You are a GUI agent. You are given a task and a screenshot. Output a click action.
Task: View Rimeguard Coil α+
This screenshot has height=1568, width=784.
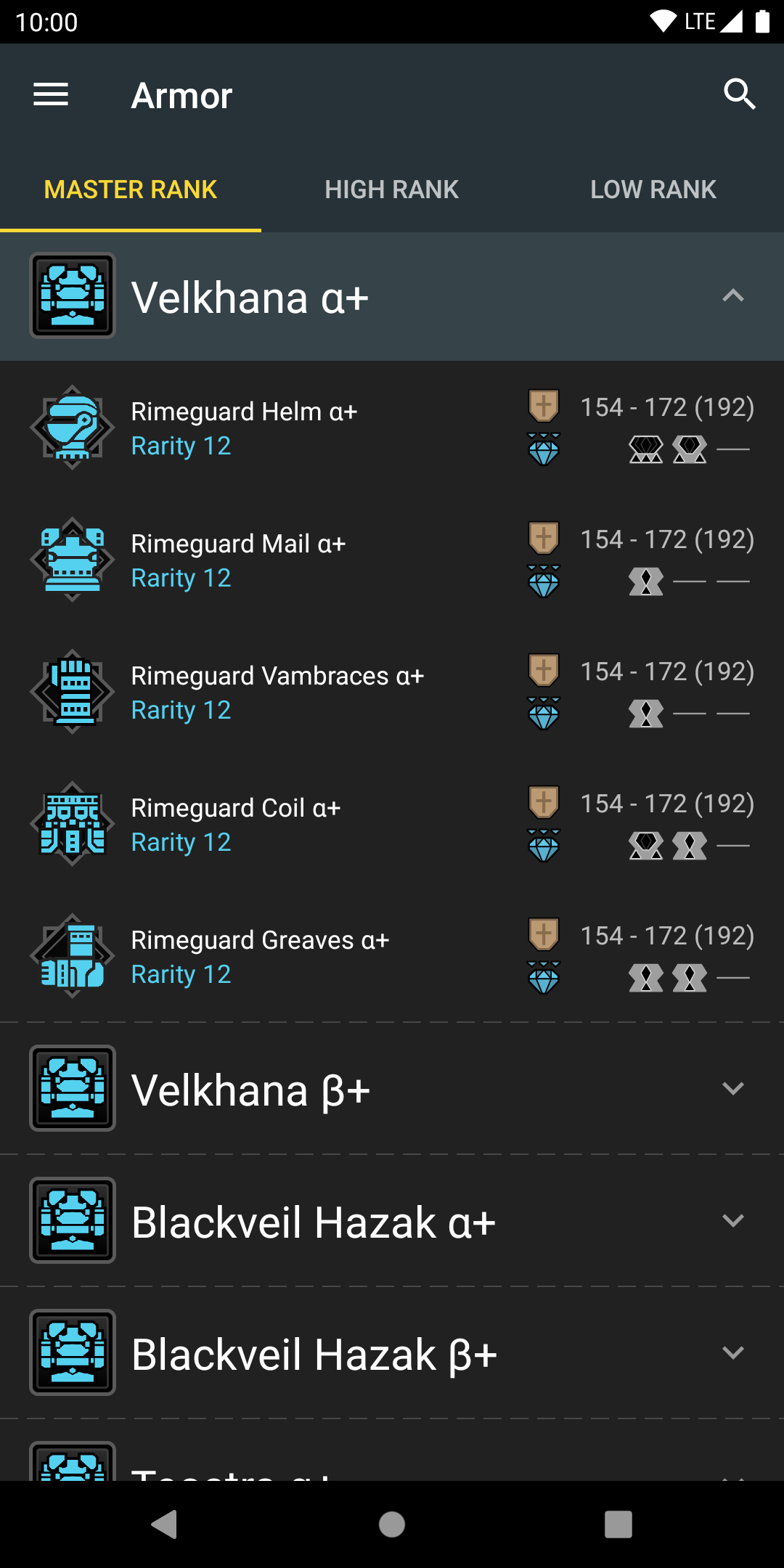236,824
